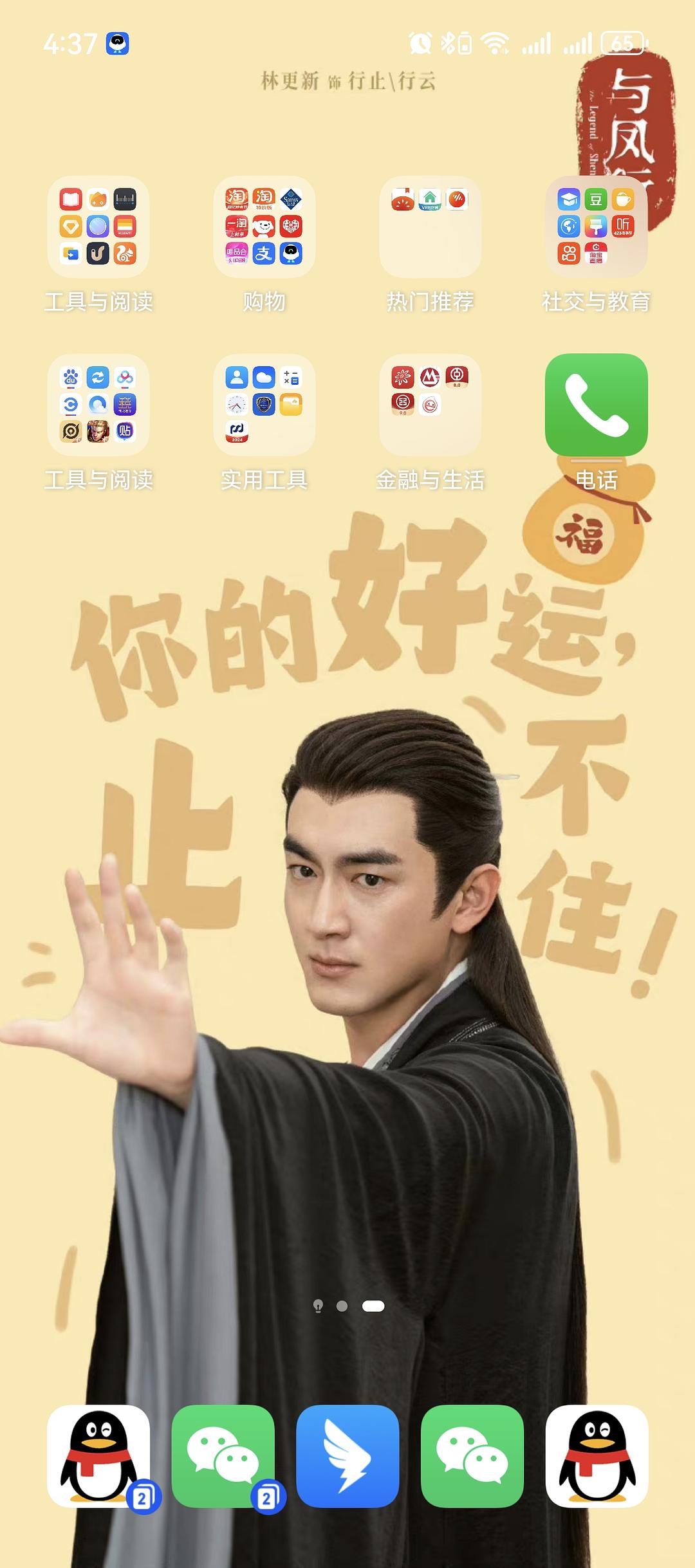Tap the home screen page indicator dots
The image size is (695, 1568).
point(347,1305)
